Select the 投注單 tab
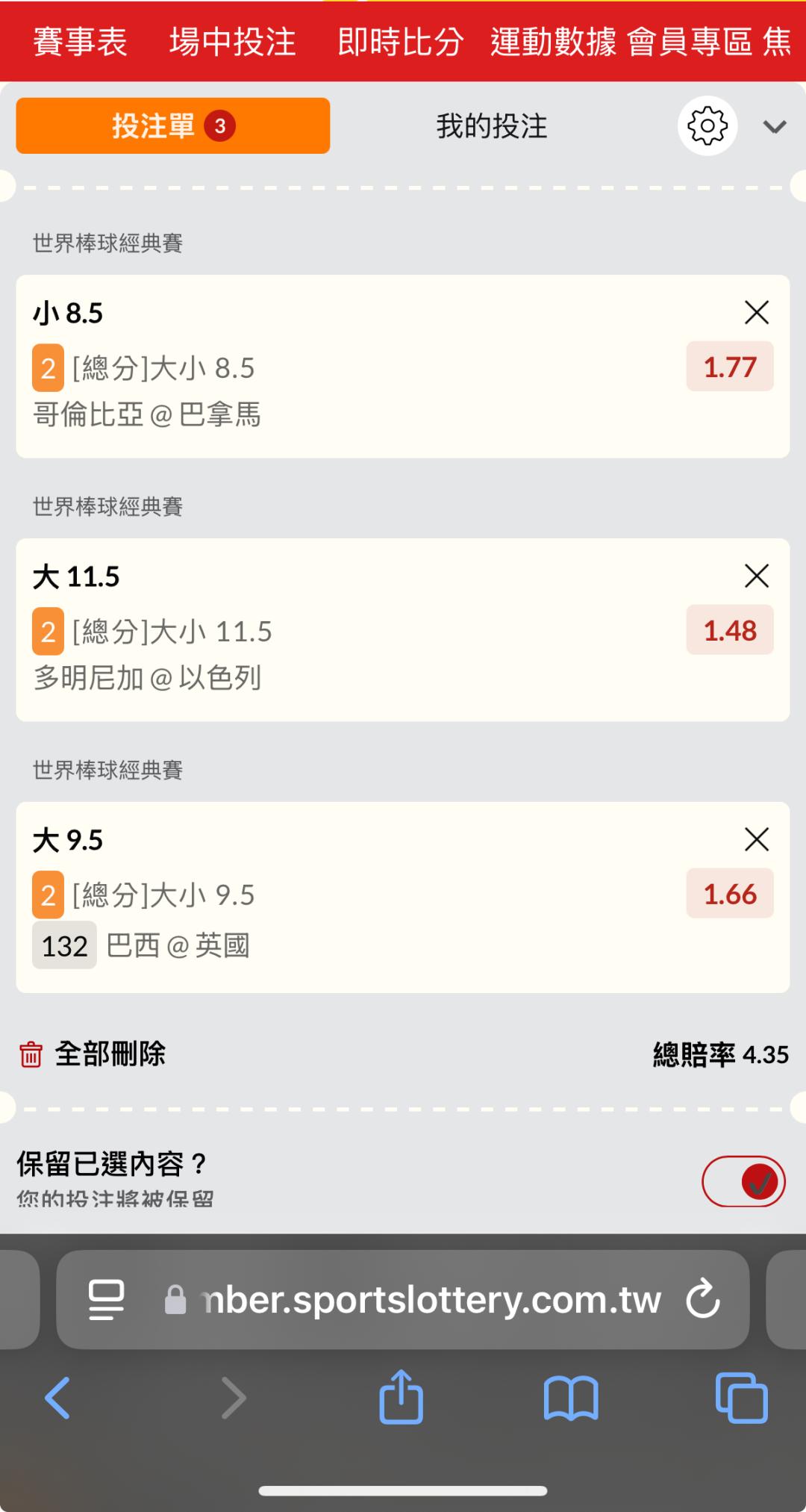The height and width of the screenshot is (1512, 806). tap(172, 126)
